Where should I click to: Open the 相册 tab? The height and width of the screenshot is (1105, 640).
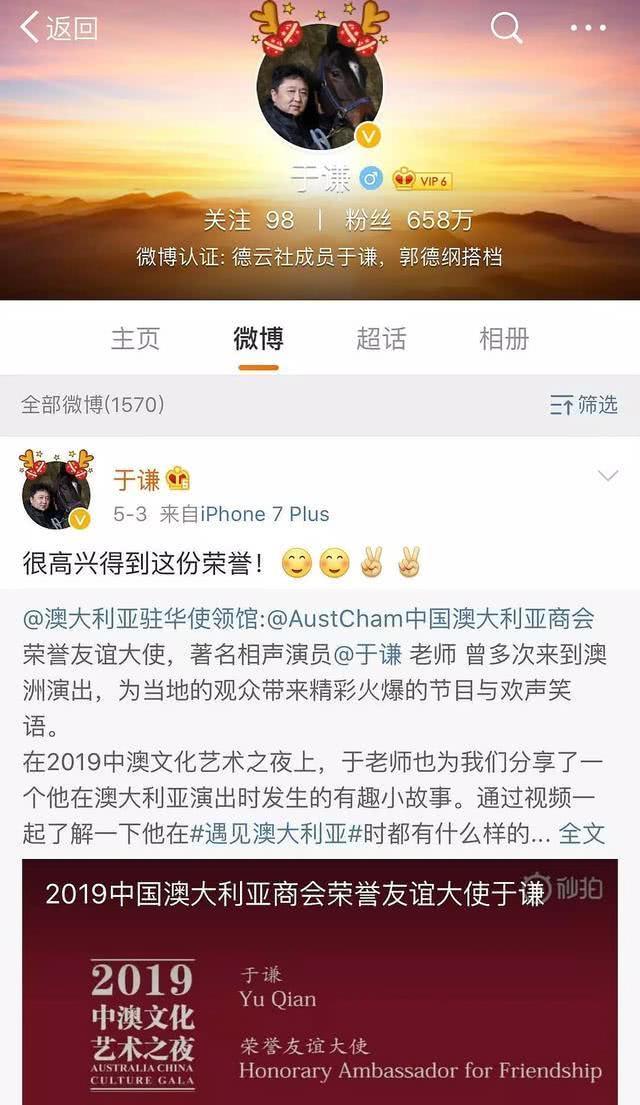[504, 339]
